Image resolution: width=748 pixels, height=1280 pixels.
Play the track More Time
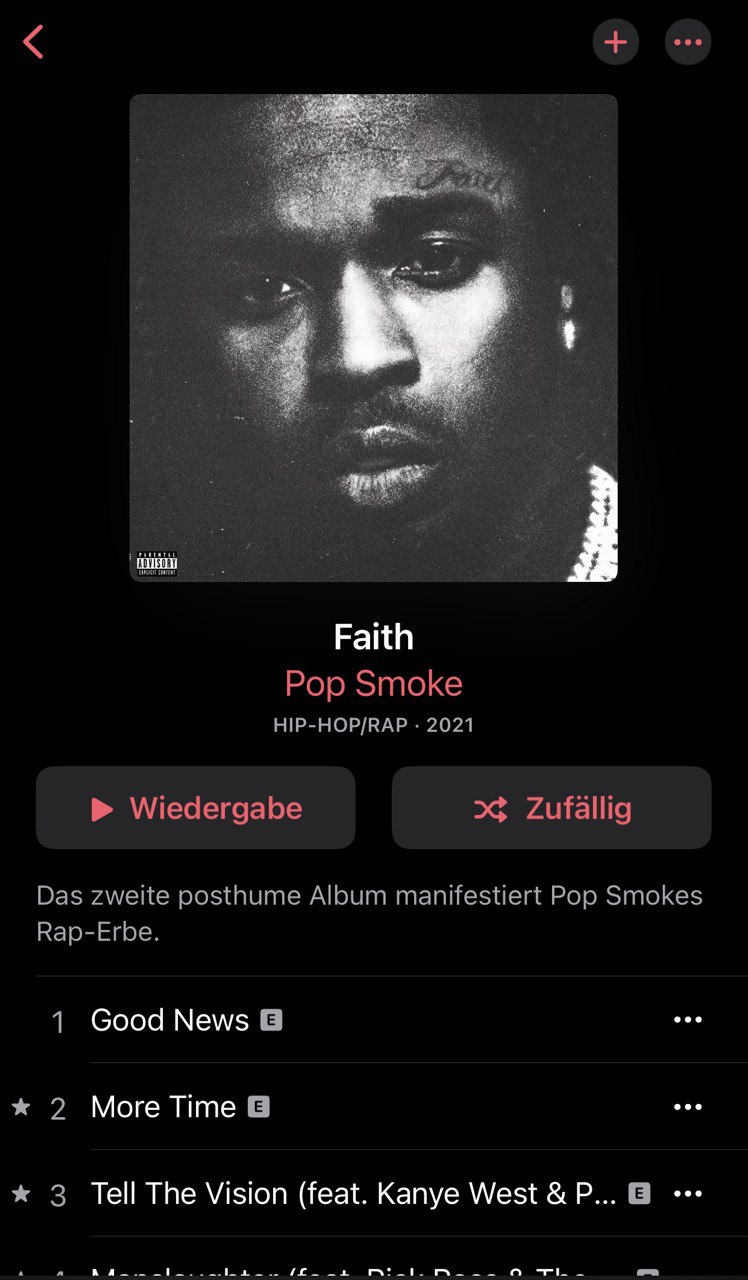(x=164, y=1107)
